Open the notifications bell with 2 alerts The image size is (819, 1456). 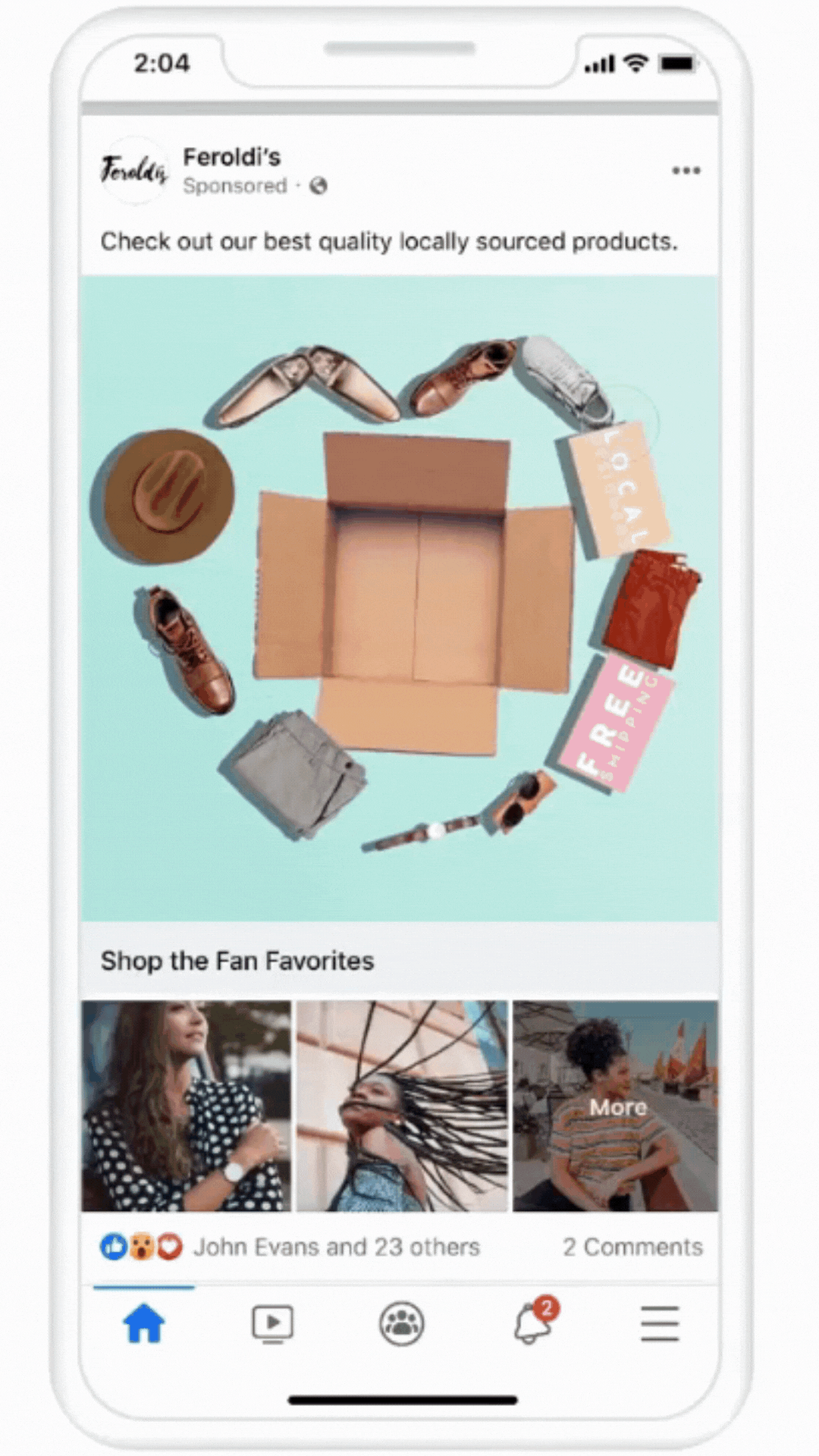(x=532, y=1324)
